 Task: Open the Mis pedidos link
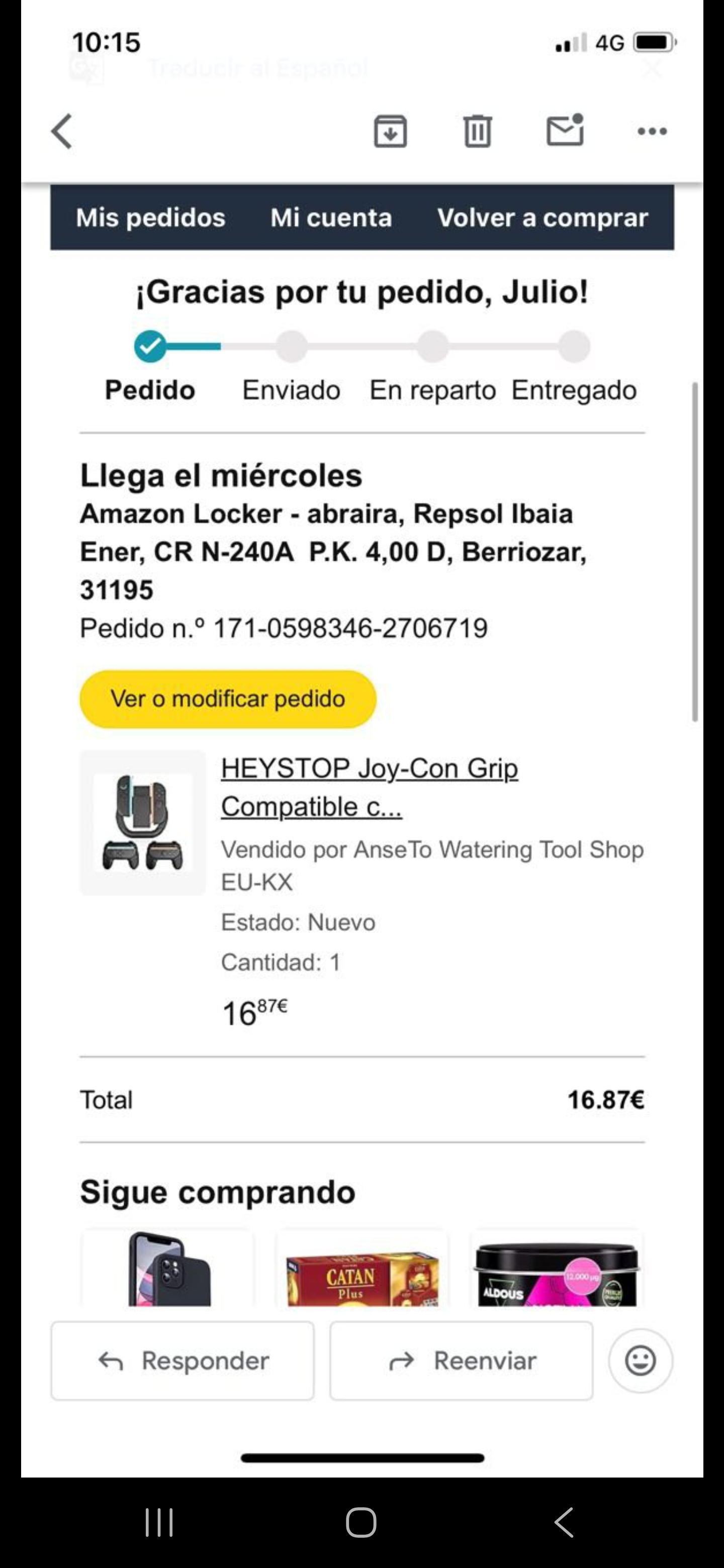point(150,218)
